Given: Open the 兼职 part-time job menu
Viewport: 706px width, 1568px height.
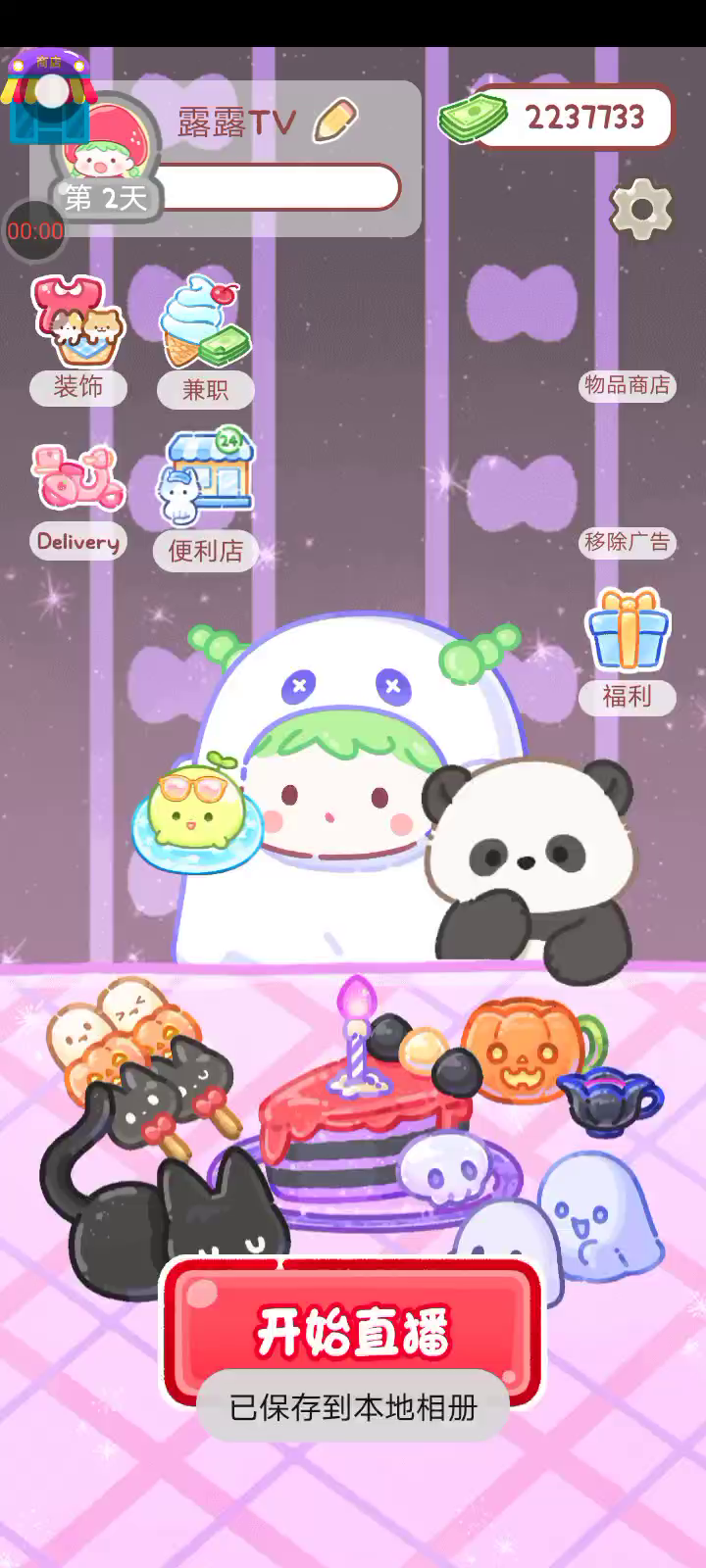Looking at the screenshot, I should point(205,340).
